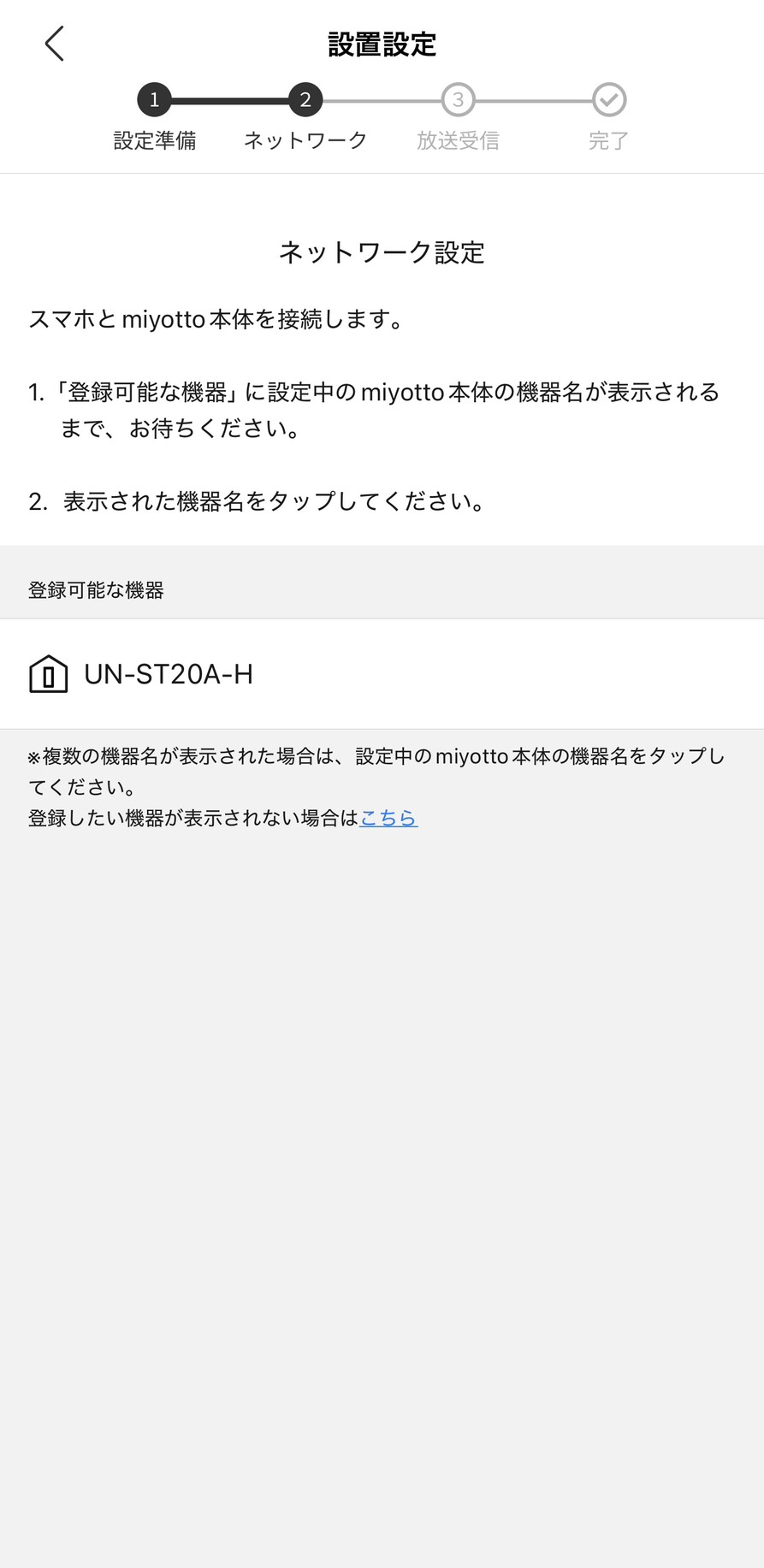The width and height of the screenshot is (764, 1568).
Task: Tap the progress line between step 1 and 2
Action: point(229,99)
